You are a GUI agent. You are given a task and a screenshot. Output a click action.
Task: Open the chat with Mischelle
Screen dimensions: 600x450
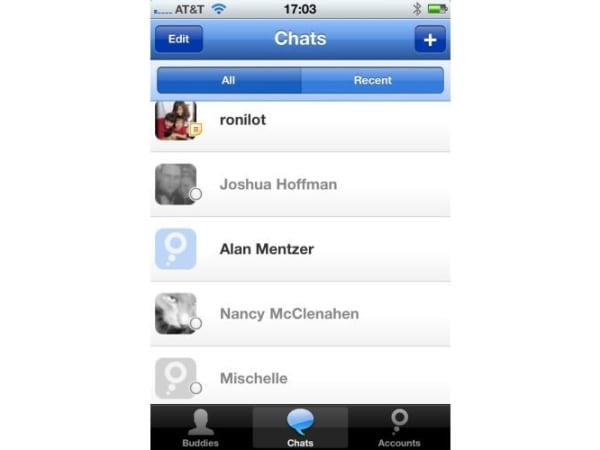pos(300,378)
